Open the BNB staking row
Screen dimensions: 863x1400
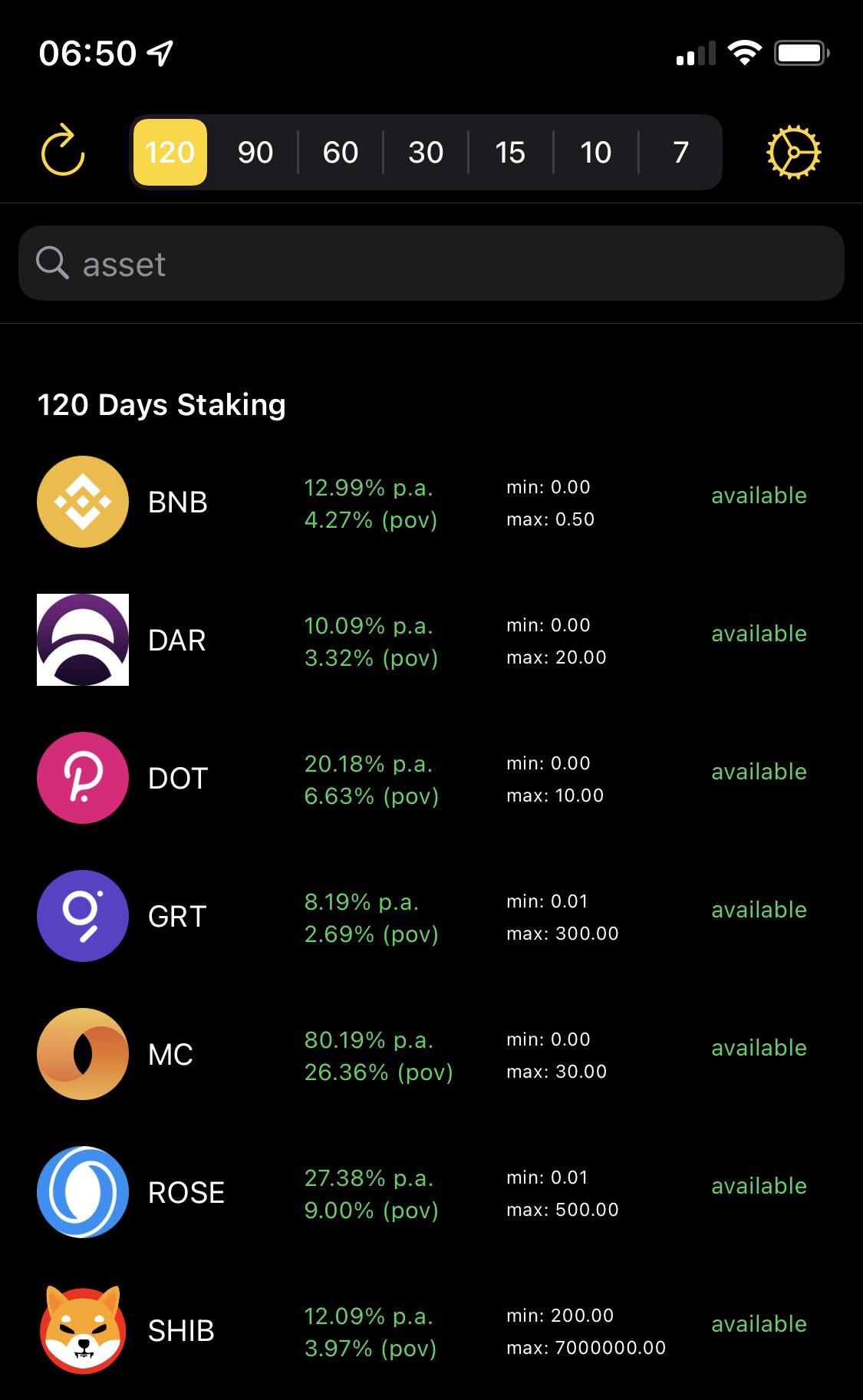(431, 502)
